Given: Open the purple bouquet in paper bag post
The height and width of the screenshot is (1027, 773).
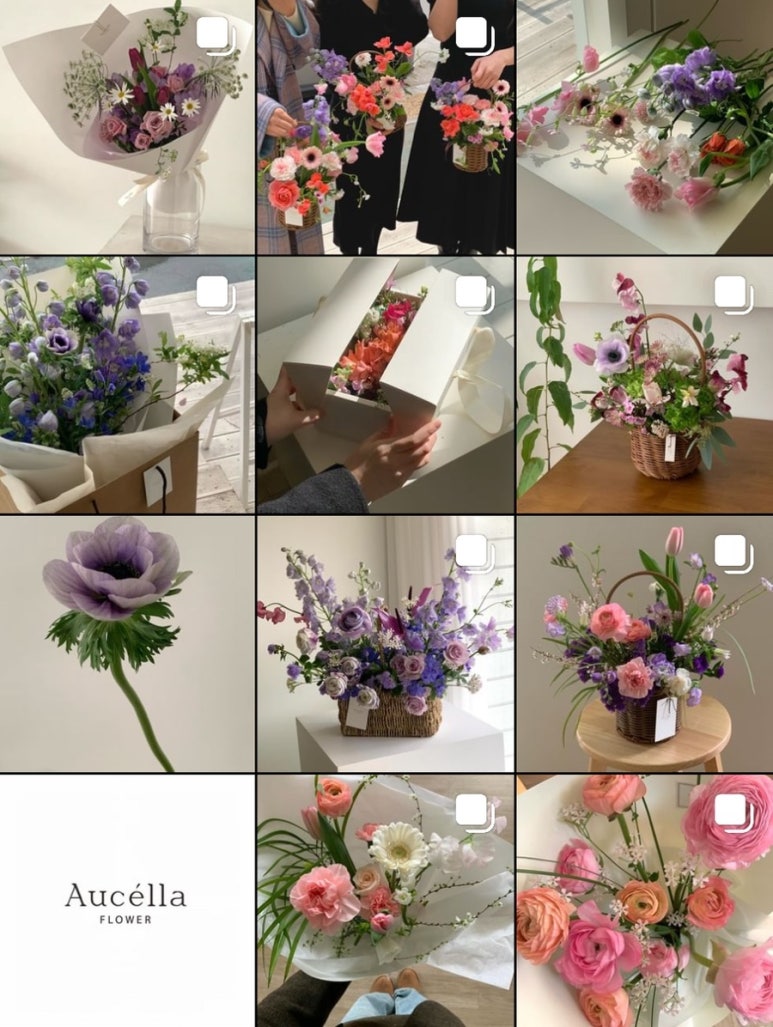Looking at the screenshot, I should tap(127, 385).
